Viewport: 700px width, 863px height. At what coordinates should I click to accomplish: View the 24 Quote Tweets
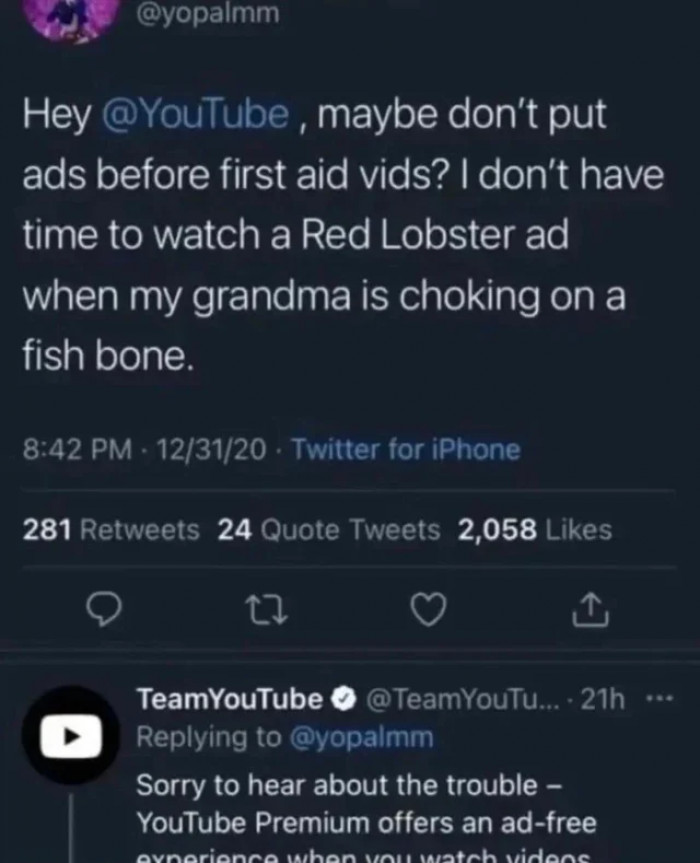point(328,530)
